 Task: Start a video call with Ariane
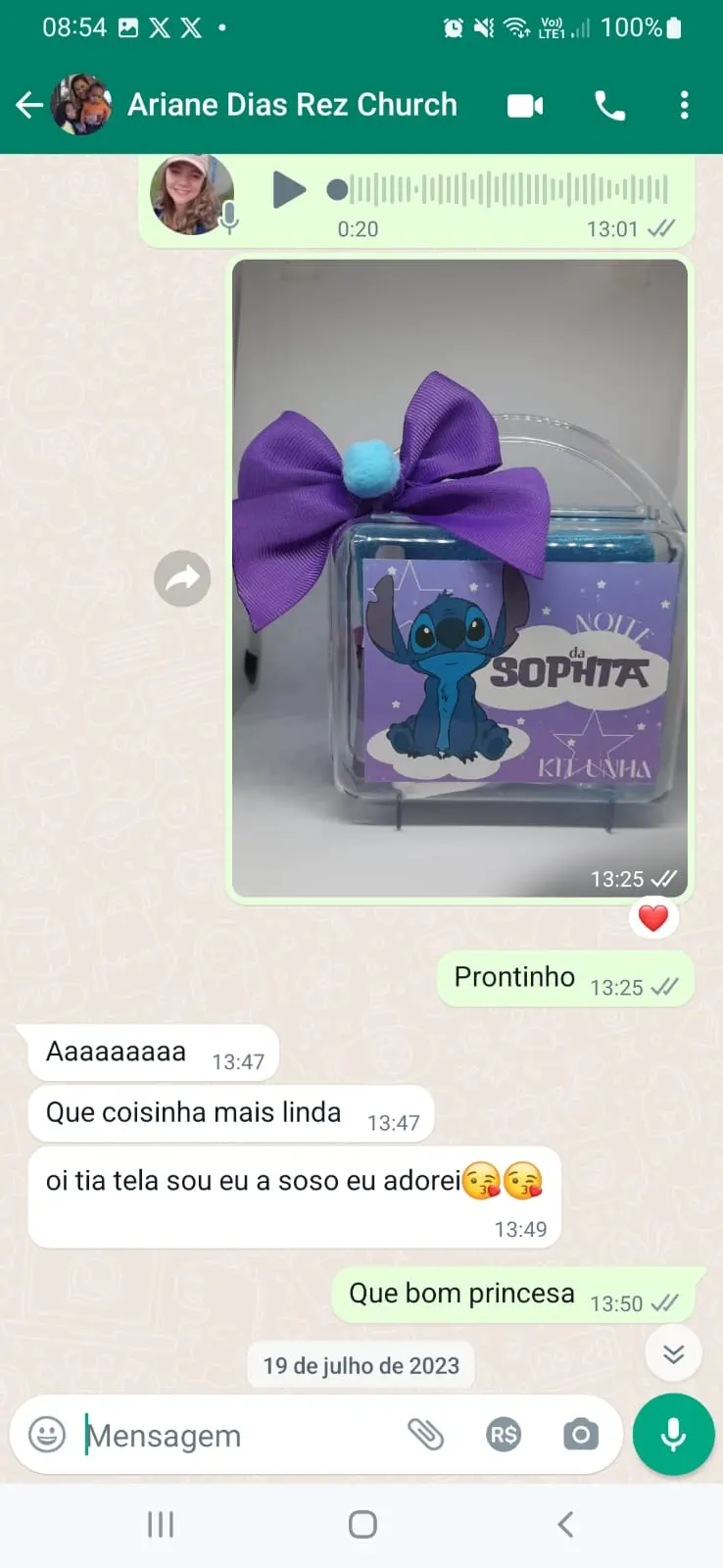[525, 106]
